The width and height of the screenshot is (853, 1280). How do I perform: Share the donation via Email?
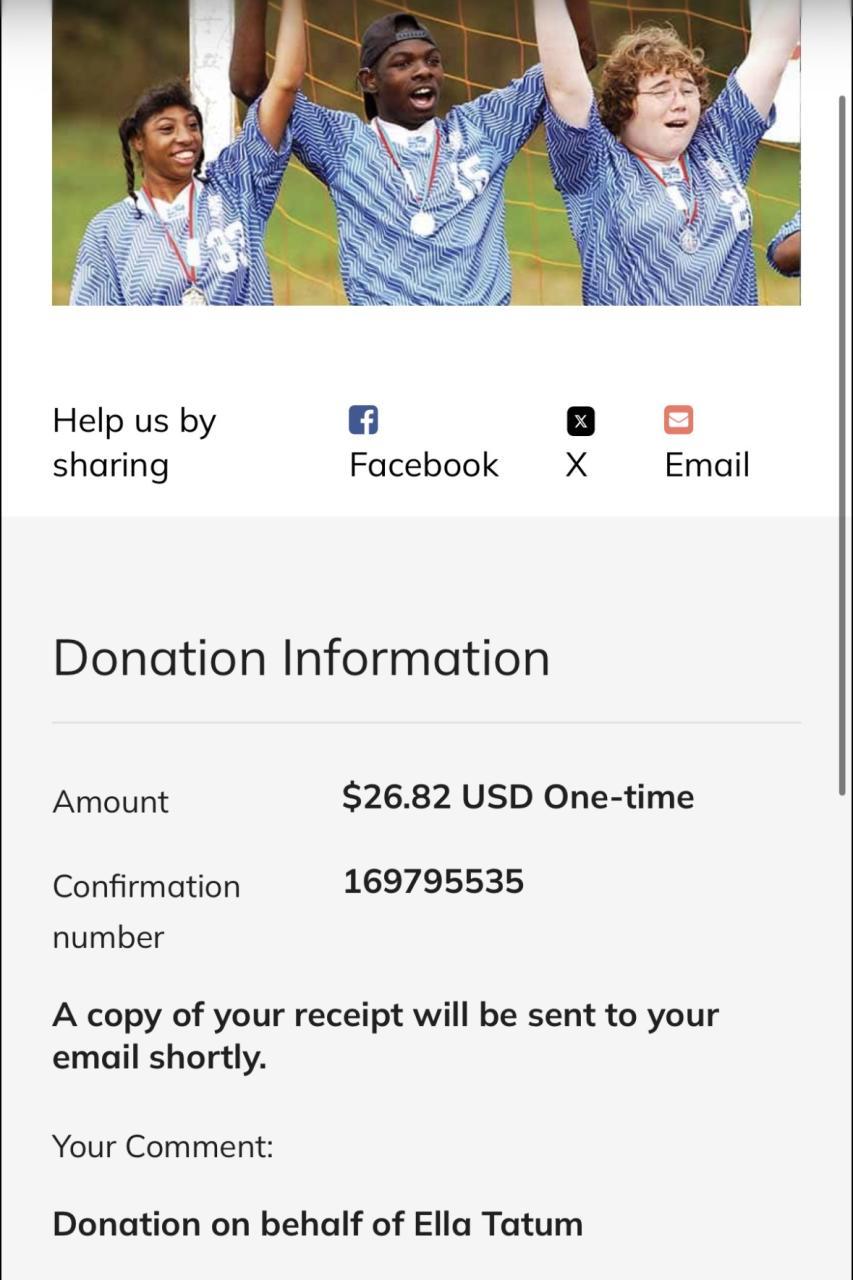point(706,443)
